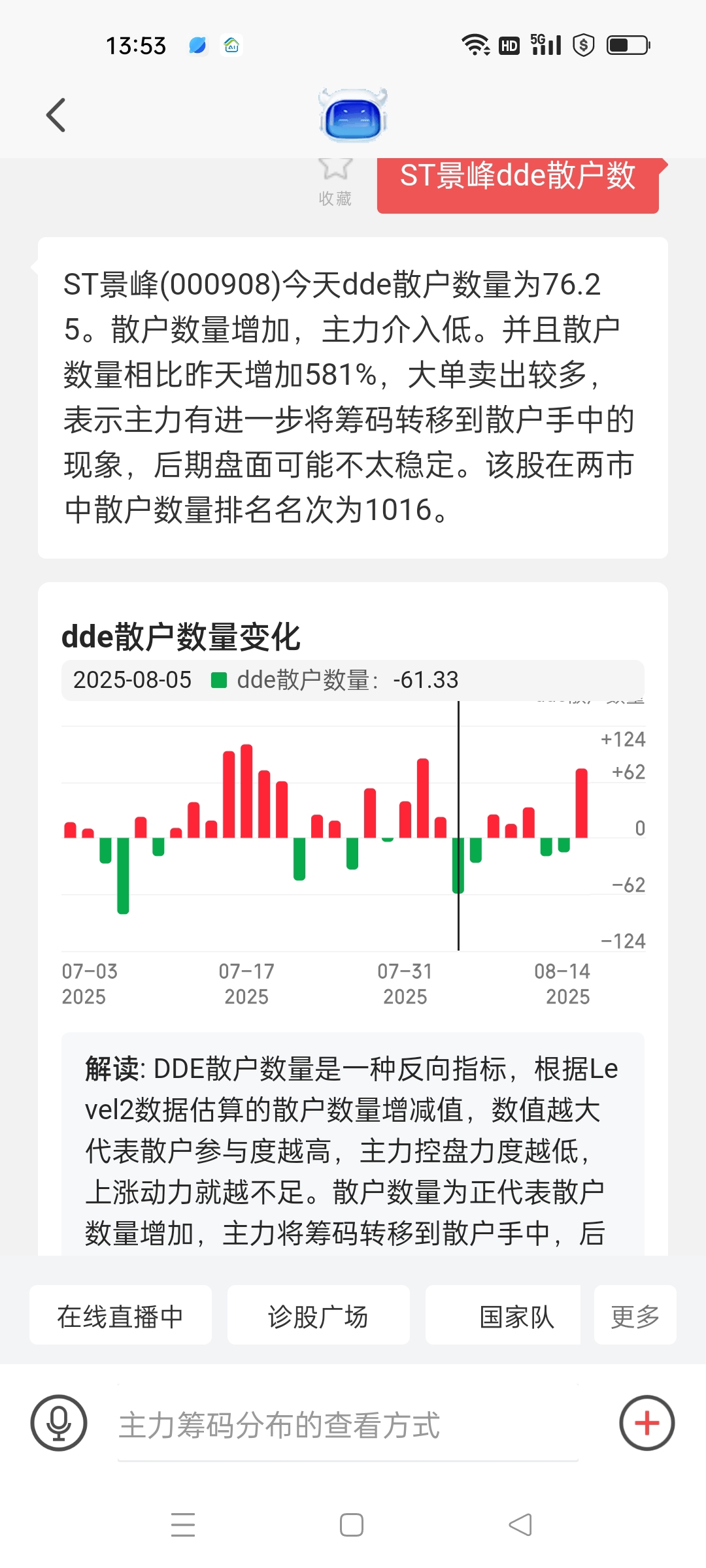Tap the robot assistant avatar at top

(353, 115)
